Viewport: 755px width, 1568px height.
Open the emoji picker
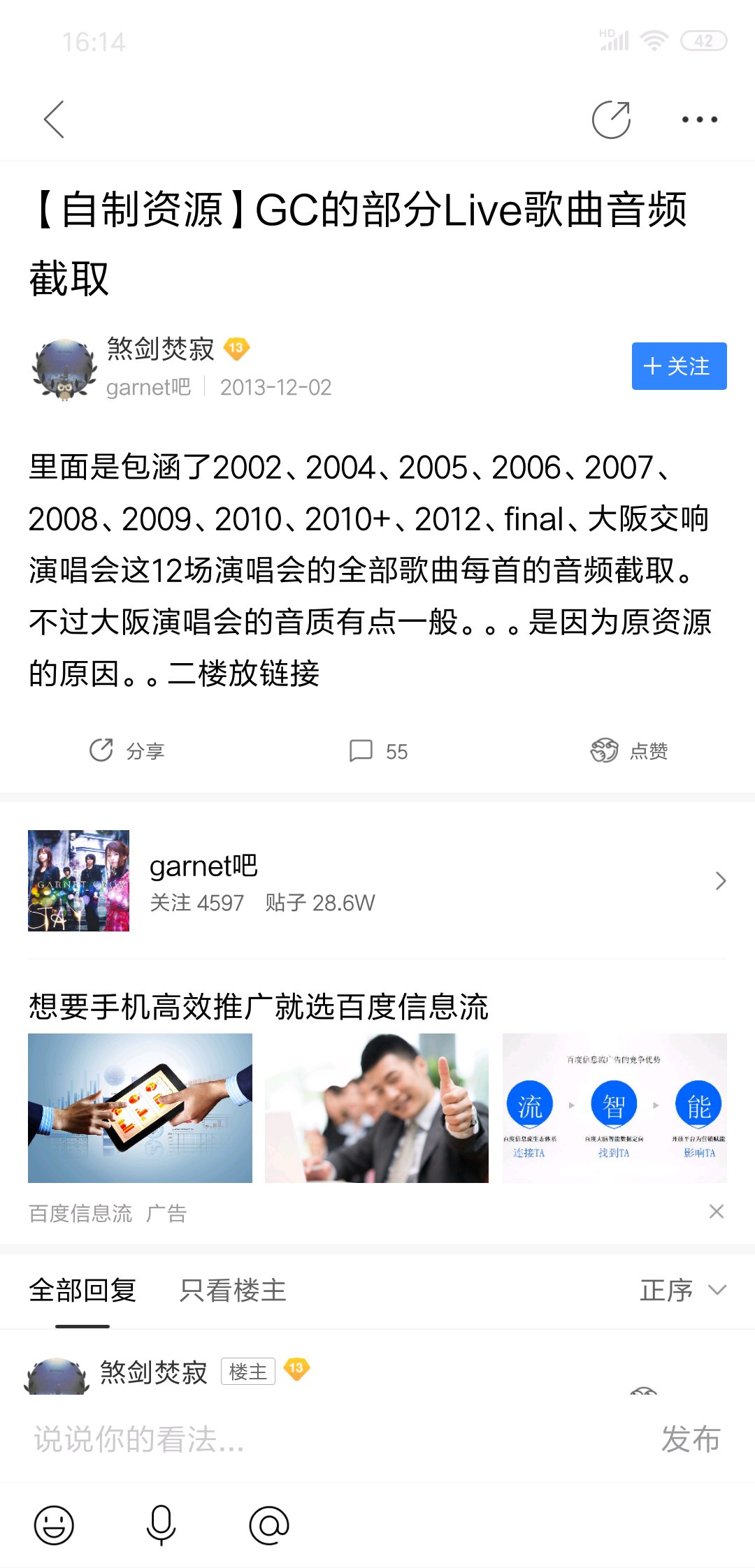click(x=54, y=1525)
